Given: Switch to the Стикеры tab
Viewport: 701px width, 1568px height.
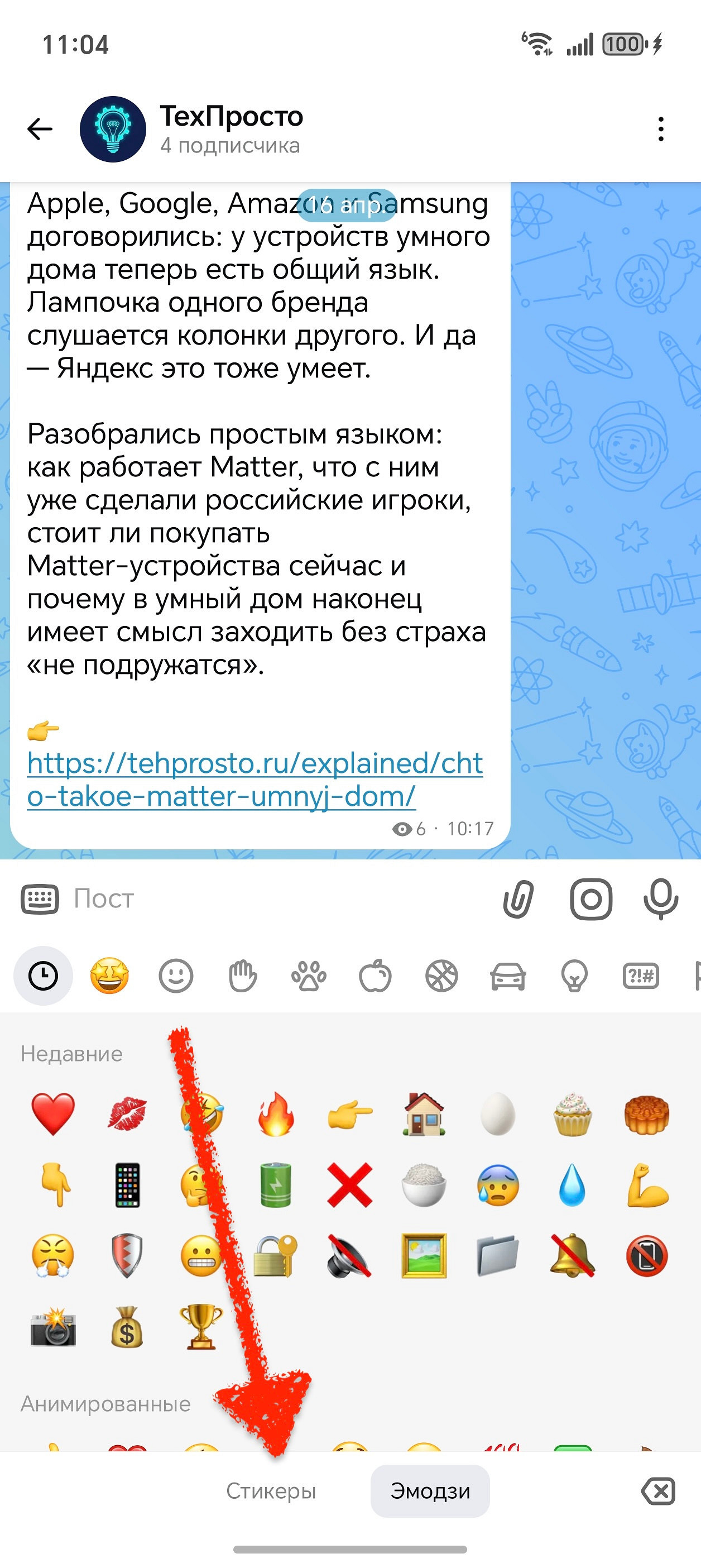Looking at the screenshot, I should [271, 1491].
